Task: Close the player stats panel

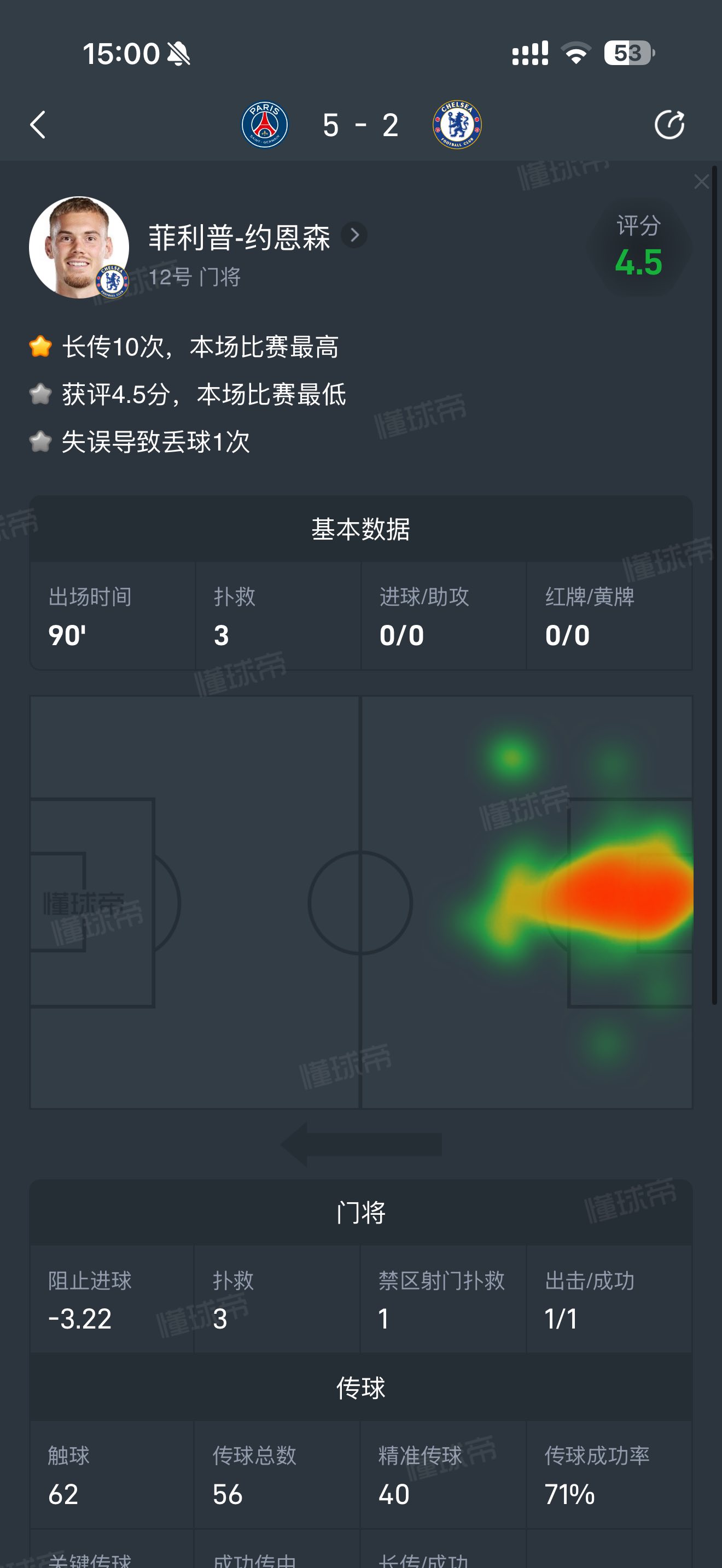Action: pos(701,182)
